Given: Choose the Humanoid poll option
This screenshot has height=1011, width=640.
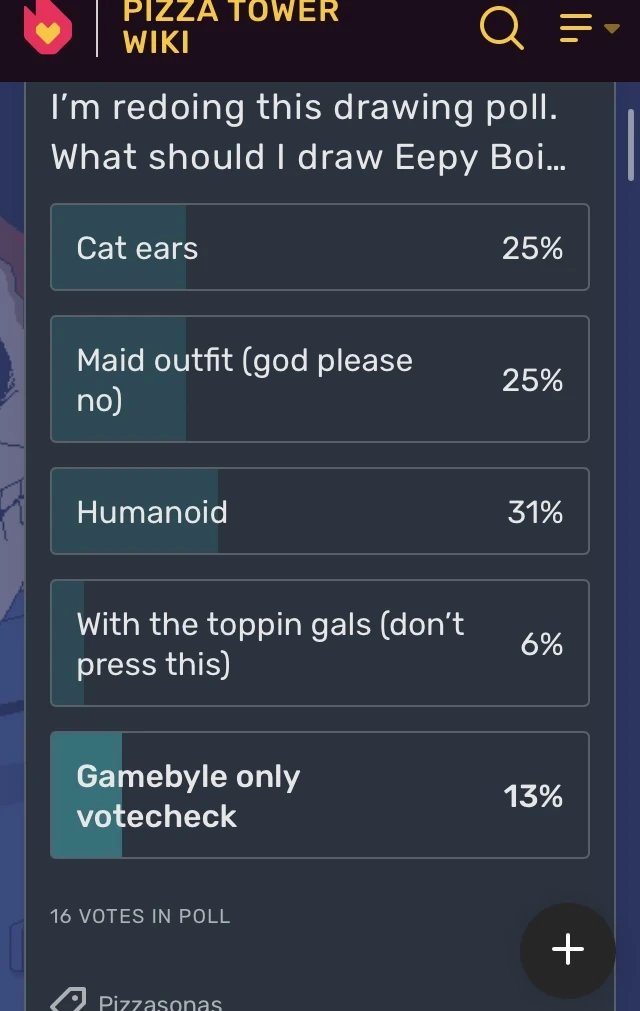Looking at the screenshot, I should tap(319, 512).
